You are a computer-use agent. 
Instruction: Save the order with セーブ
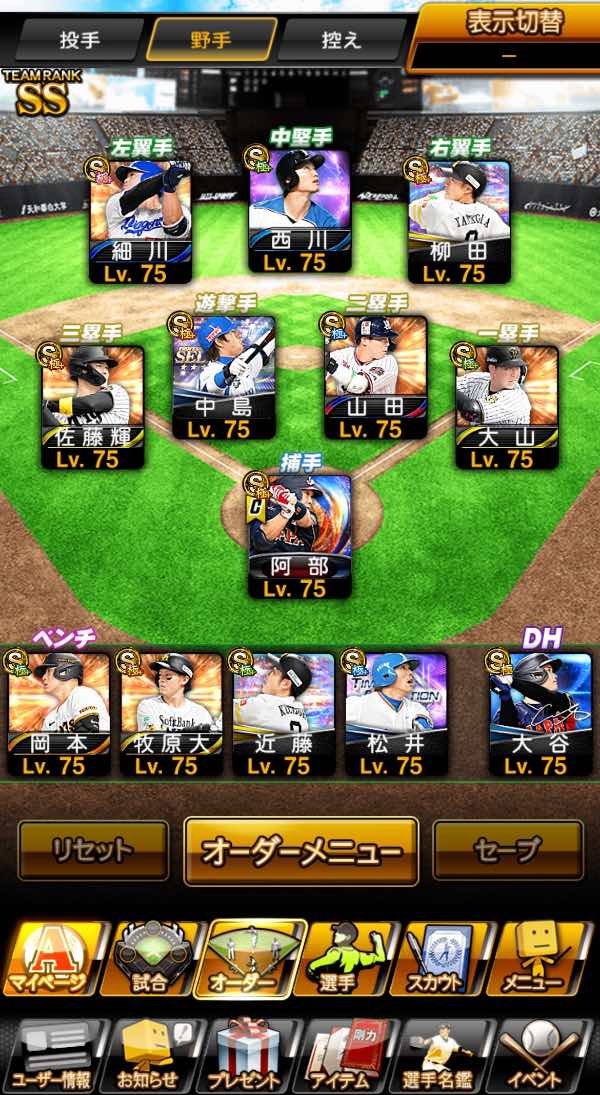click(x=507, y=851)
